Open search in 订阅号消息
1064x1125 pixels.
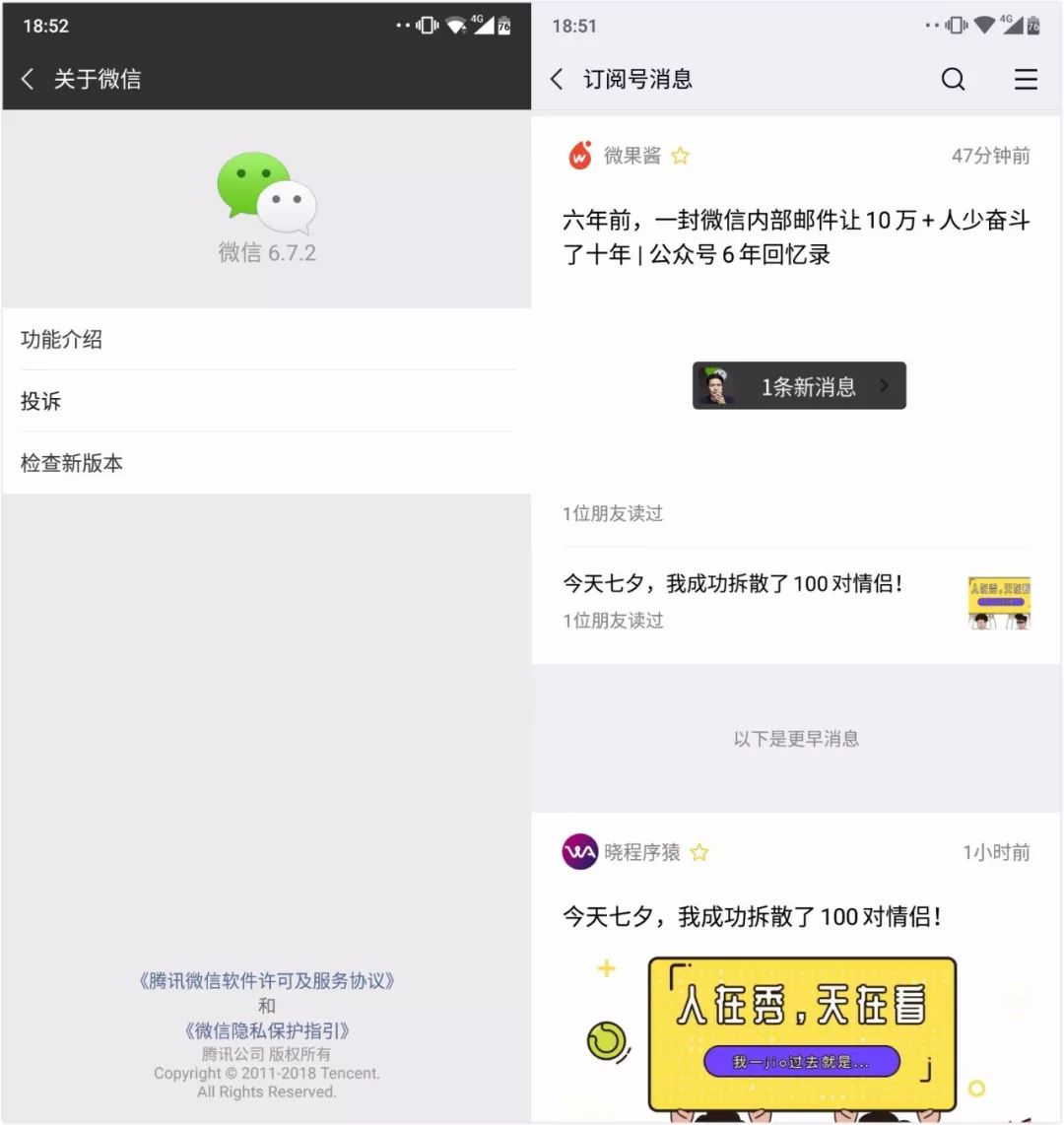[x=953, y=79]
